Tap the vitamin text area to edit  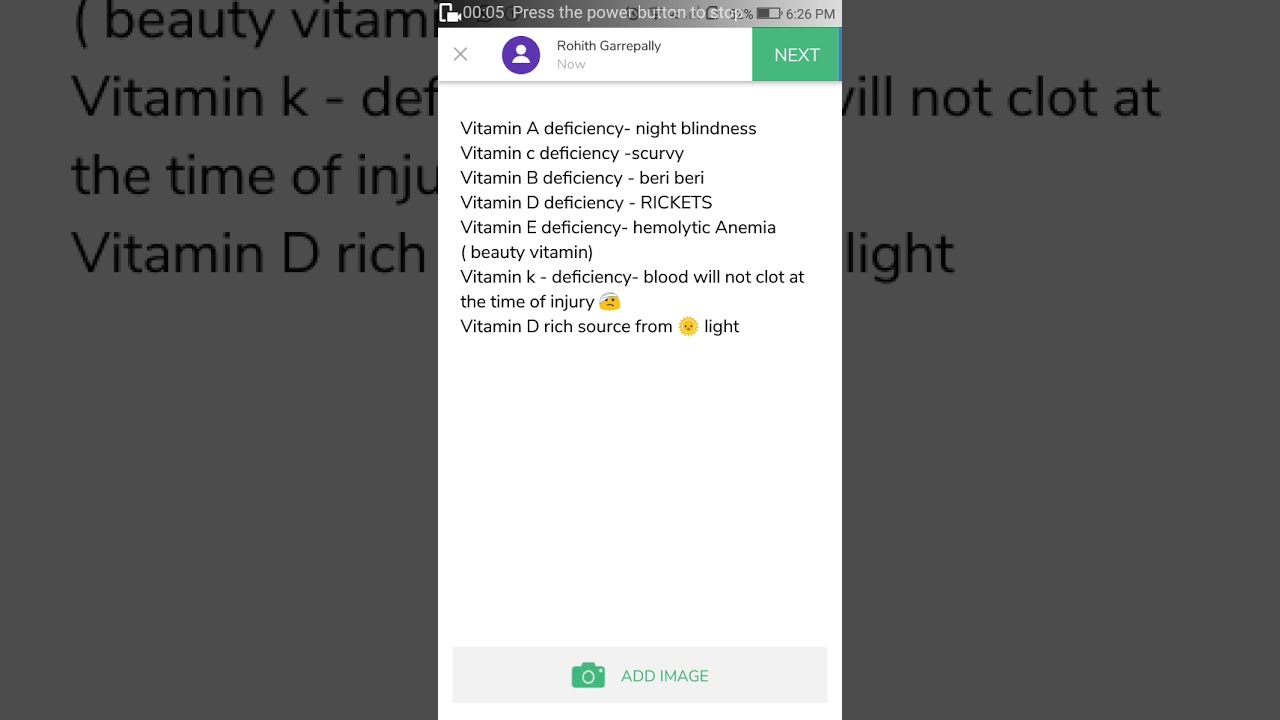pos(632,227)
